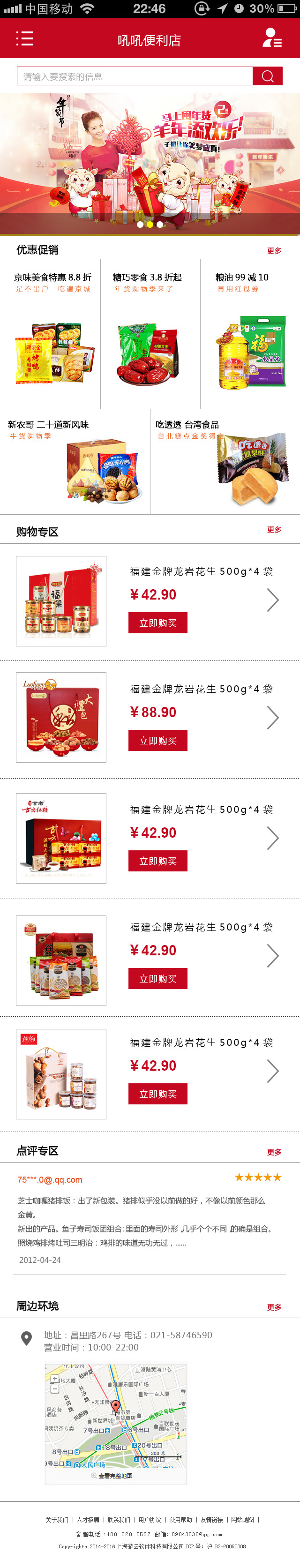Open 新农哥 二十道新风味 tile
This screenshot has height=1568, width=300.
pyautogui.click(x=75, y=461)
